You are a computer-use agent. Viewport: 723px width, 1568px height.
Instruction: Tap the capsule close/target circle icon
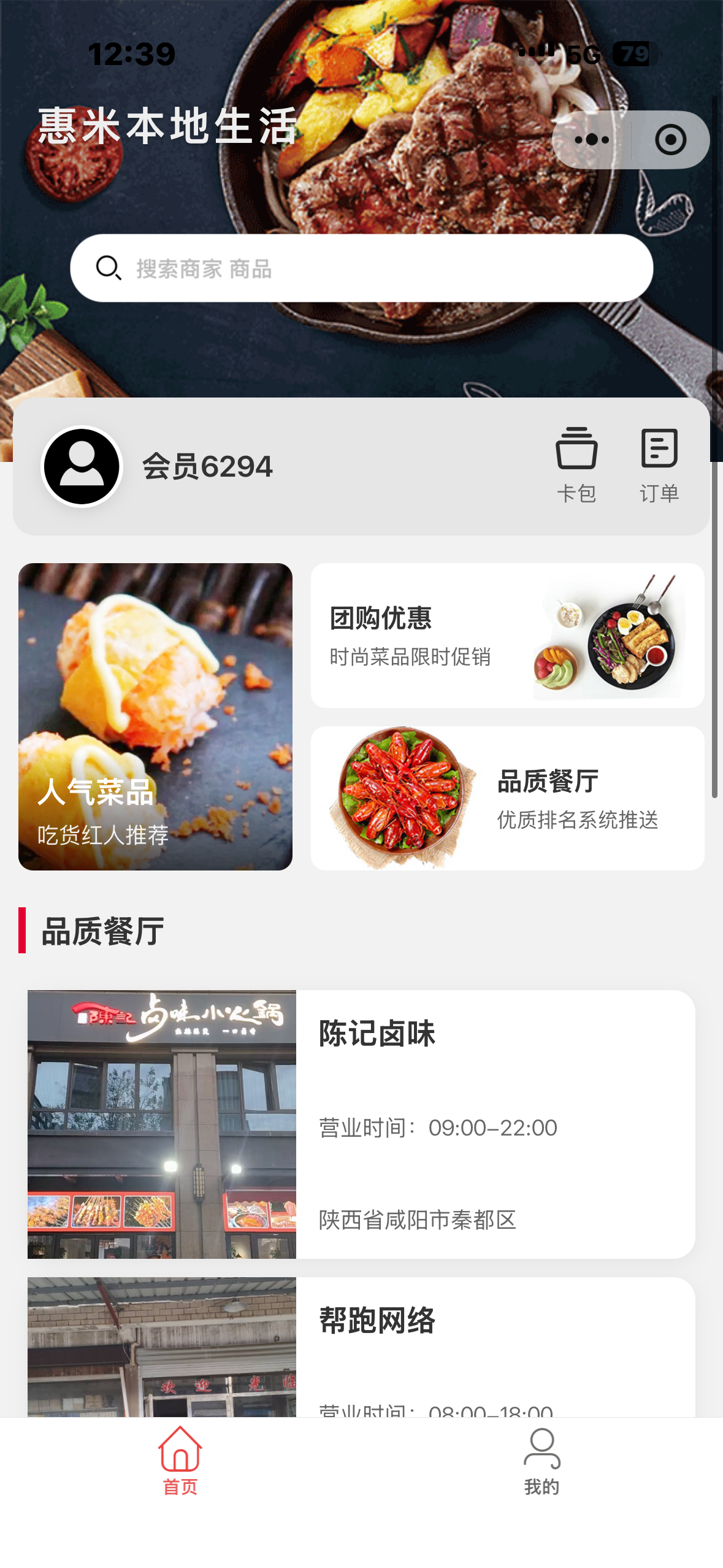click(670, 139)
